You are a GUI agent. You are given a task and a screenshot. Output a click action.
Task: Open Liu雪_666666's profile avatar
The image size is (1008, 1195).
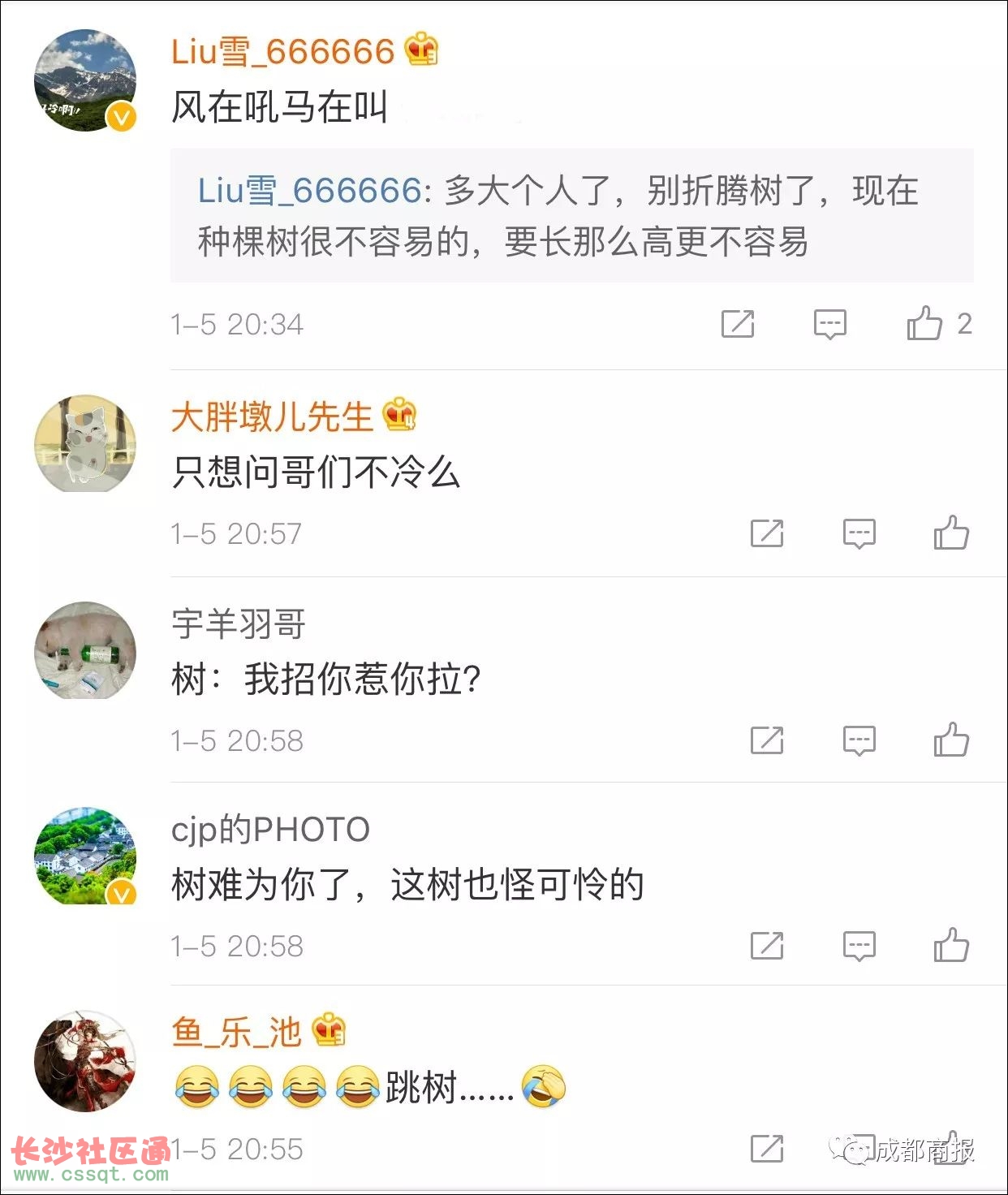(x=85, y=80)
